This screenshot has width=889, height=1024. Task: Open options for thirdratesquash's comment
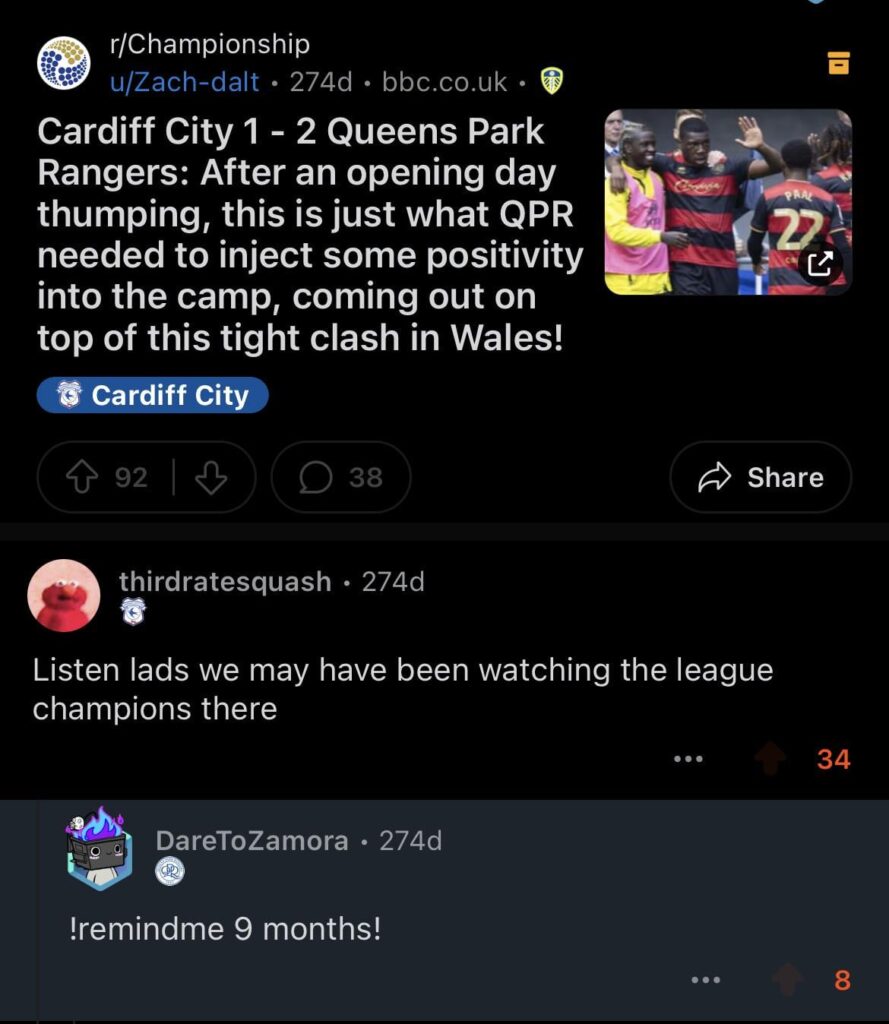click(x=688, y=760)
